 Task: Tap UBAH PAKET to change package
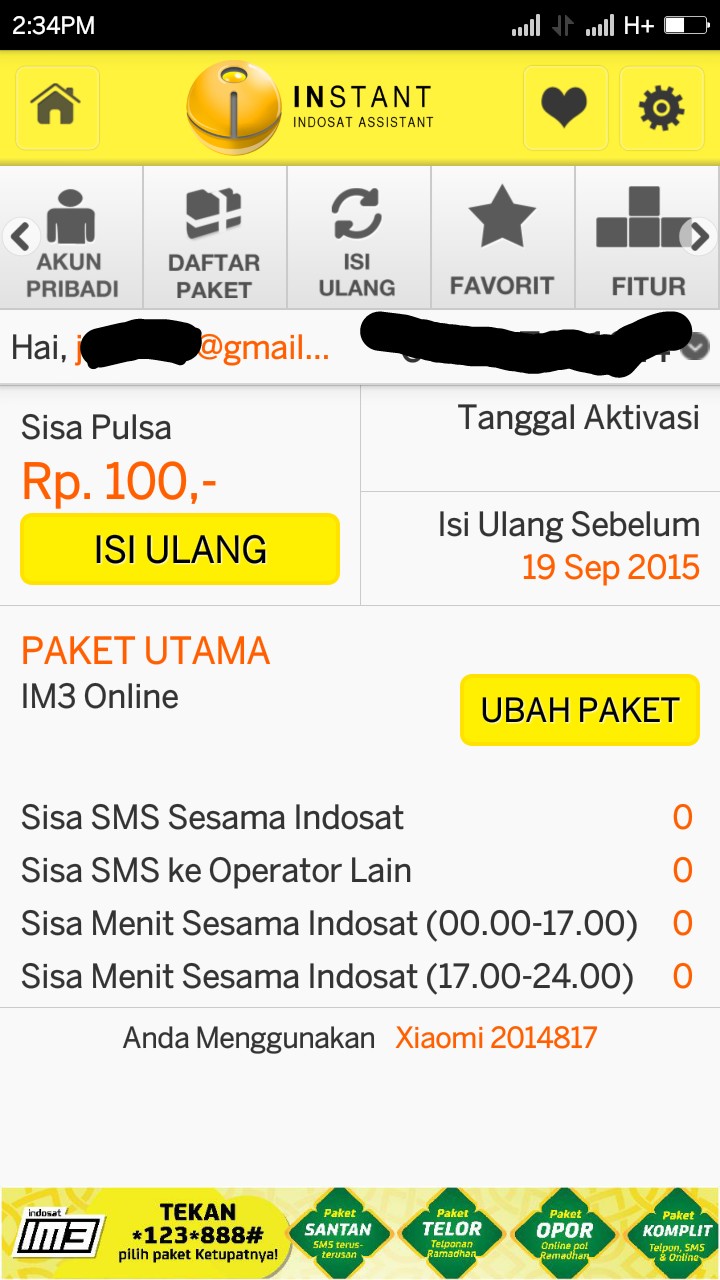tap(580, 710)
